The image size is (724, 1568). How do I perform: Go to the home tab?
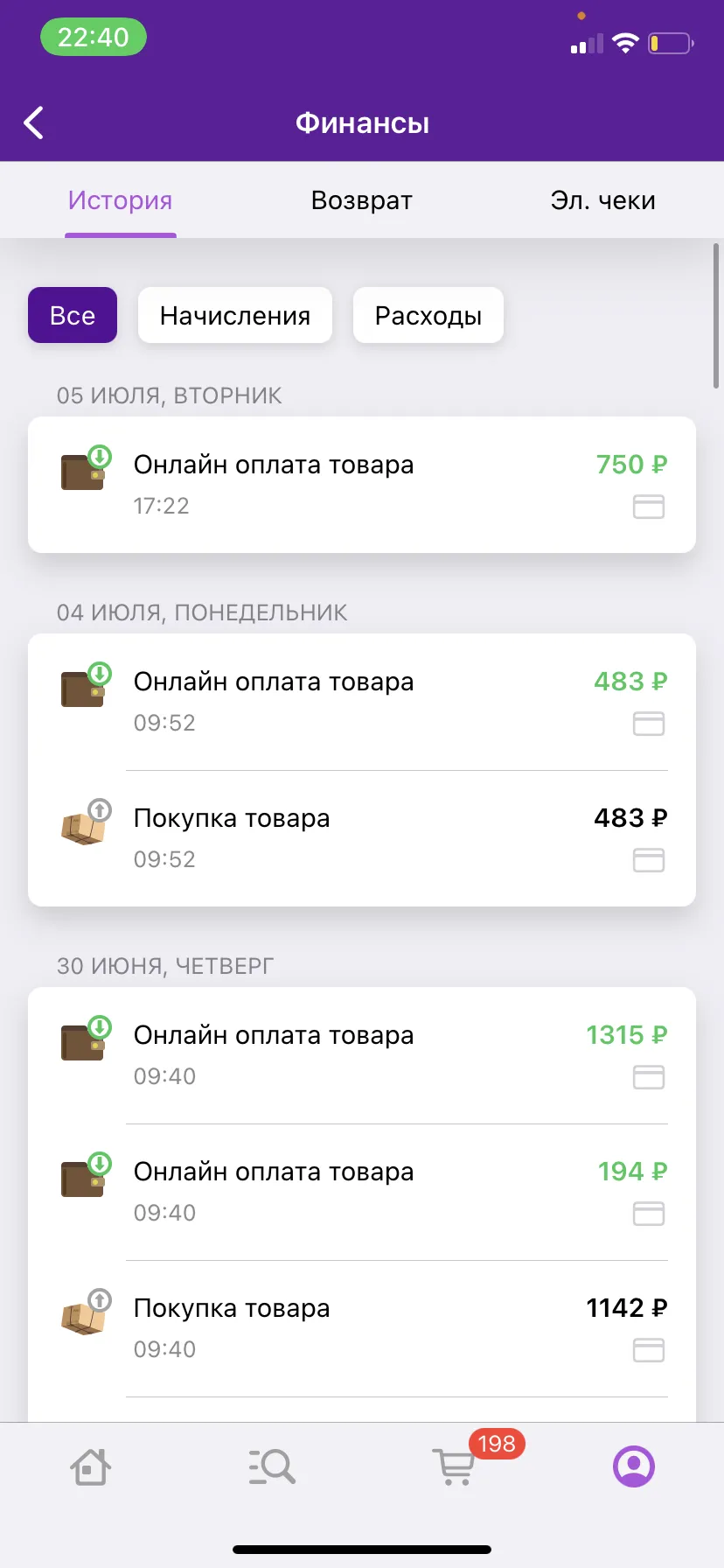coord(90,1466)
